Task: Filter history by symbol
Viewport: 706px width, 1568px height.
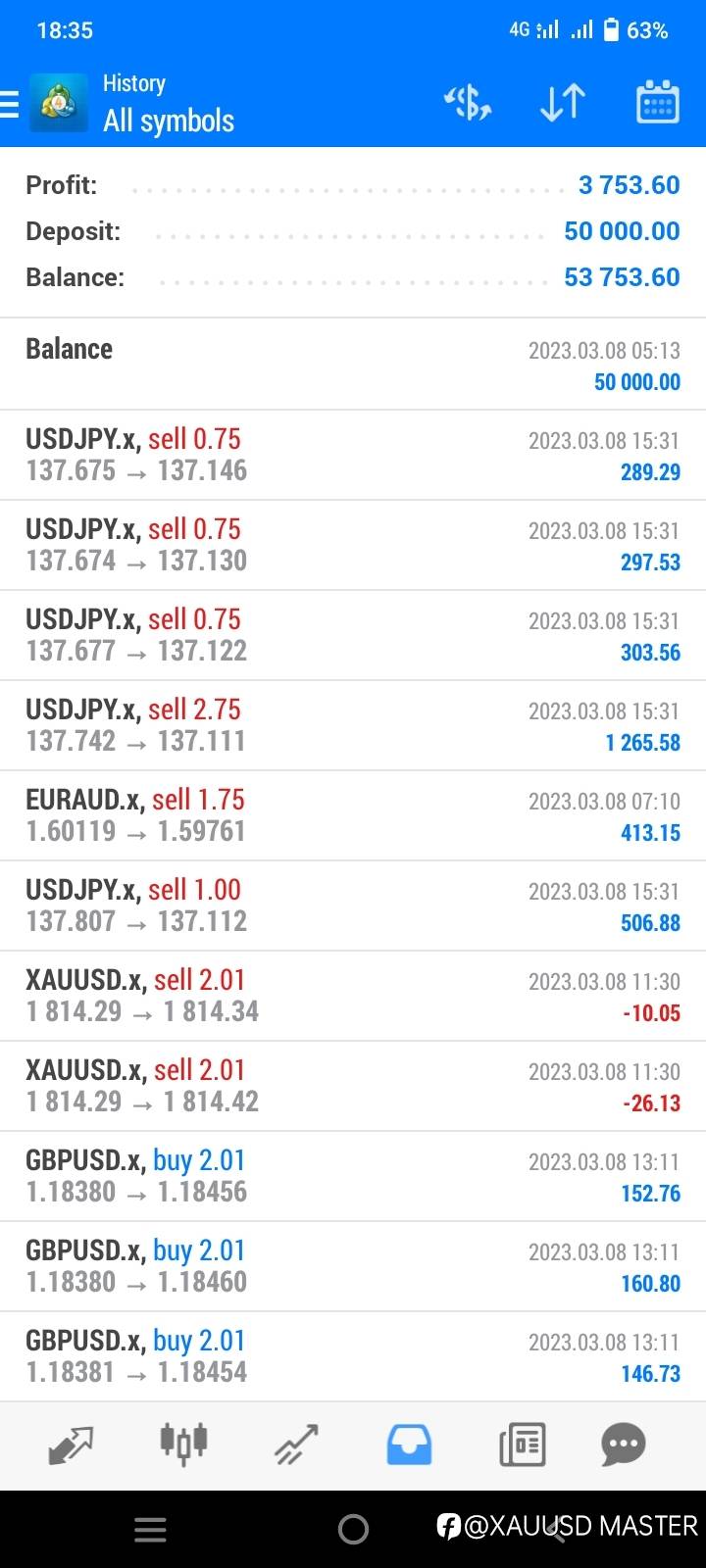Action: [x=468, y=103]
